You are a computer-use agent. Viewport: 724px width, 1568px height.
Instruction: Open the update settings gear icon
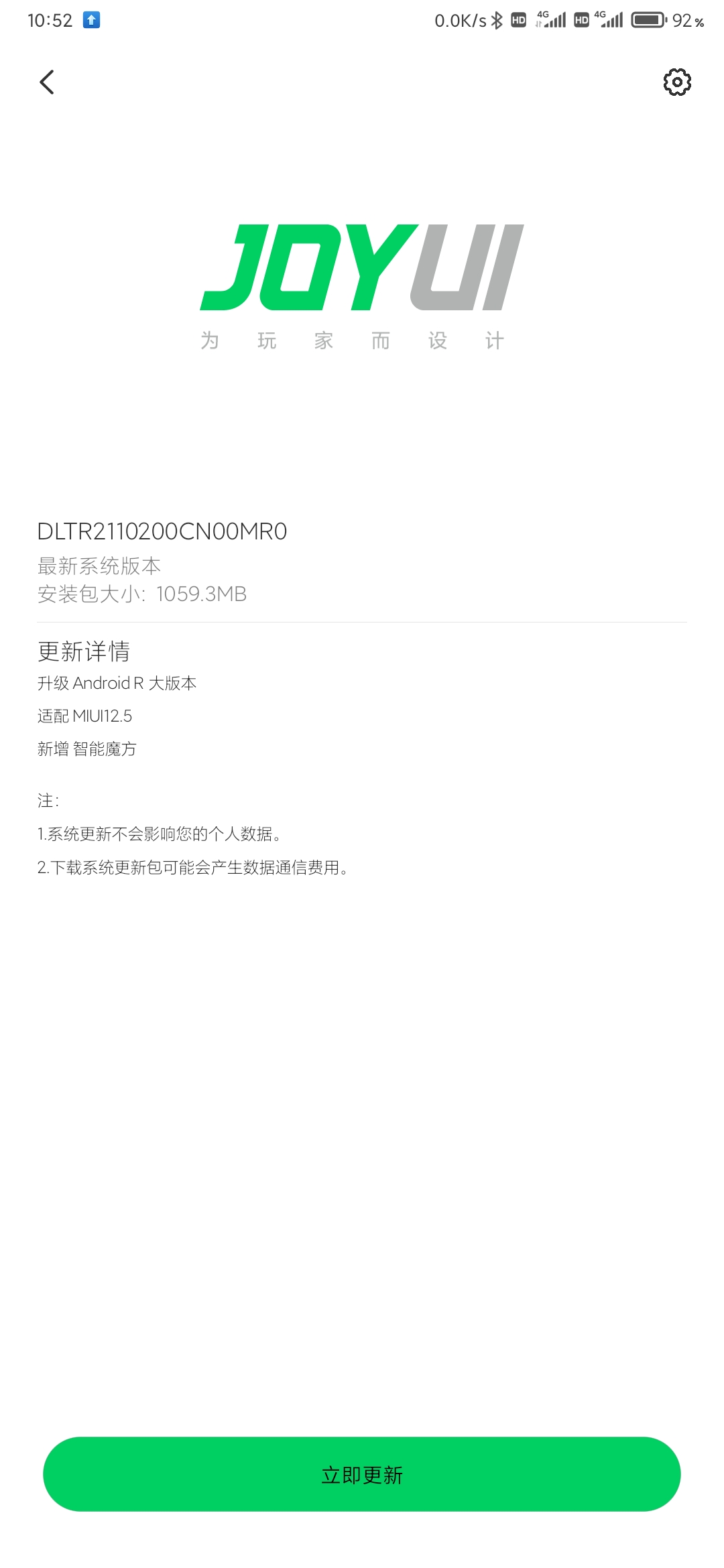[x=677, y=82]
